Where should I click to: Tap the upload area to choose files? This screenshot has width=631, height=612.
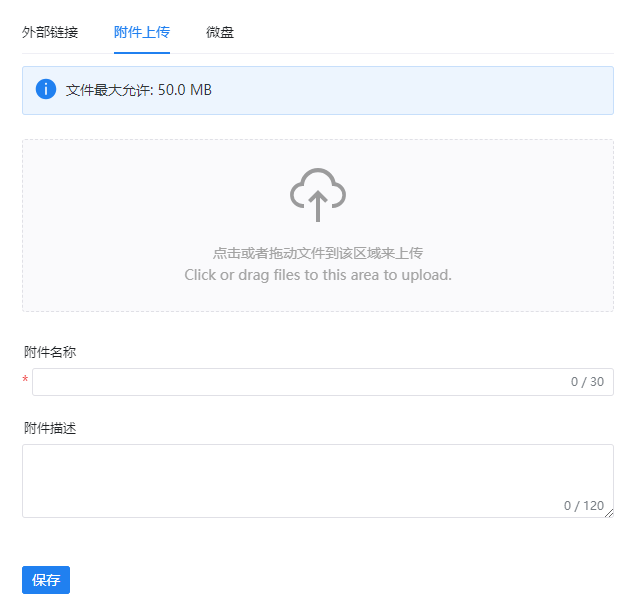pyautogui.click(x=317, y=225)
